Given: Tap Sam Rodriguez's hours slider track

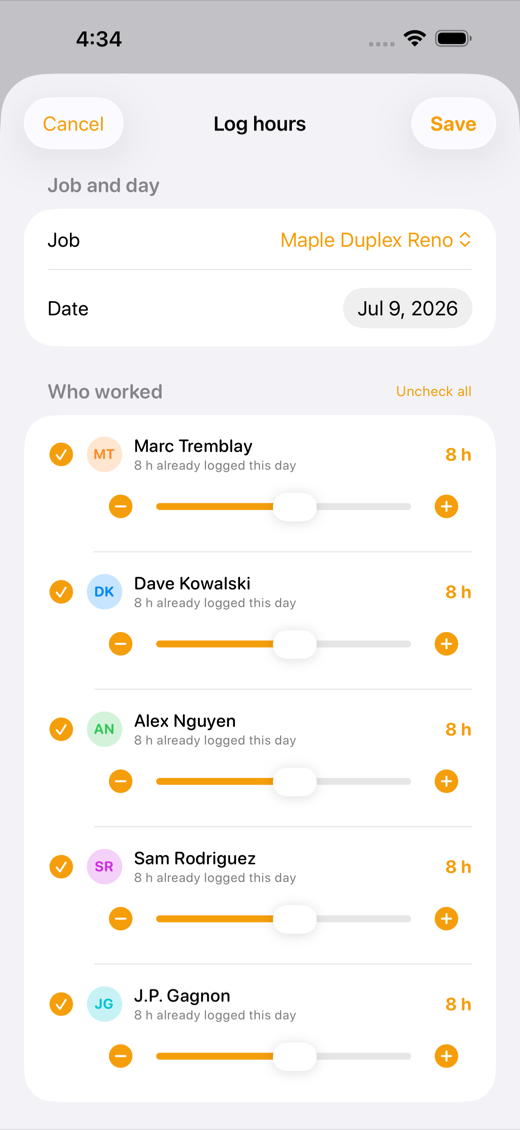Looking at the screenshot, I should coord(284,919).
